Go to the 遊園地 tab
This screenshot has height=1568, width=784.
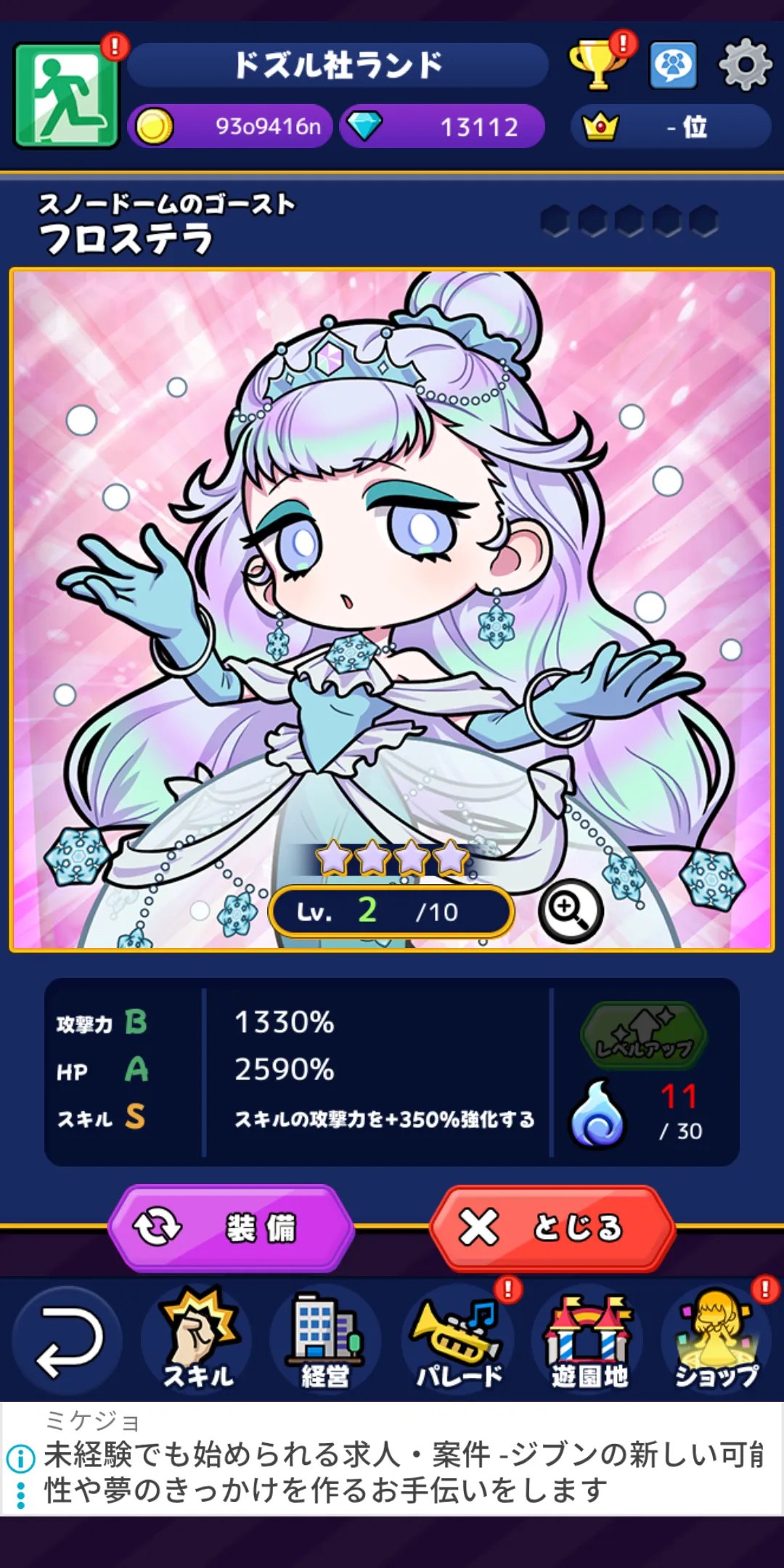[x=588, y=1340]
